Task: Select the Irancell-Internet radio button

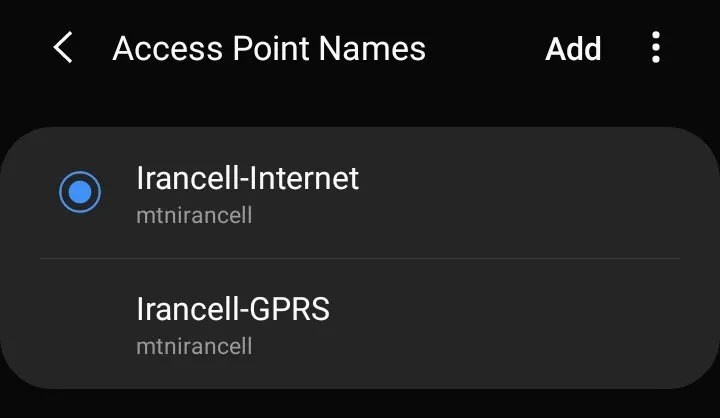Action: click(80, 192)
